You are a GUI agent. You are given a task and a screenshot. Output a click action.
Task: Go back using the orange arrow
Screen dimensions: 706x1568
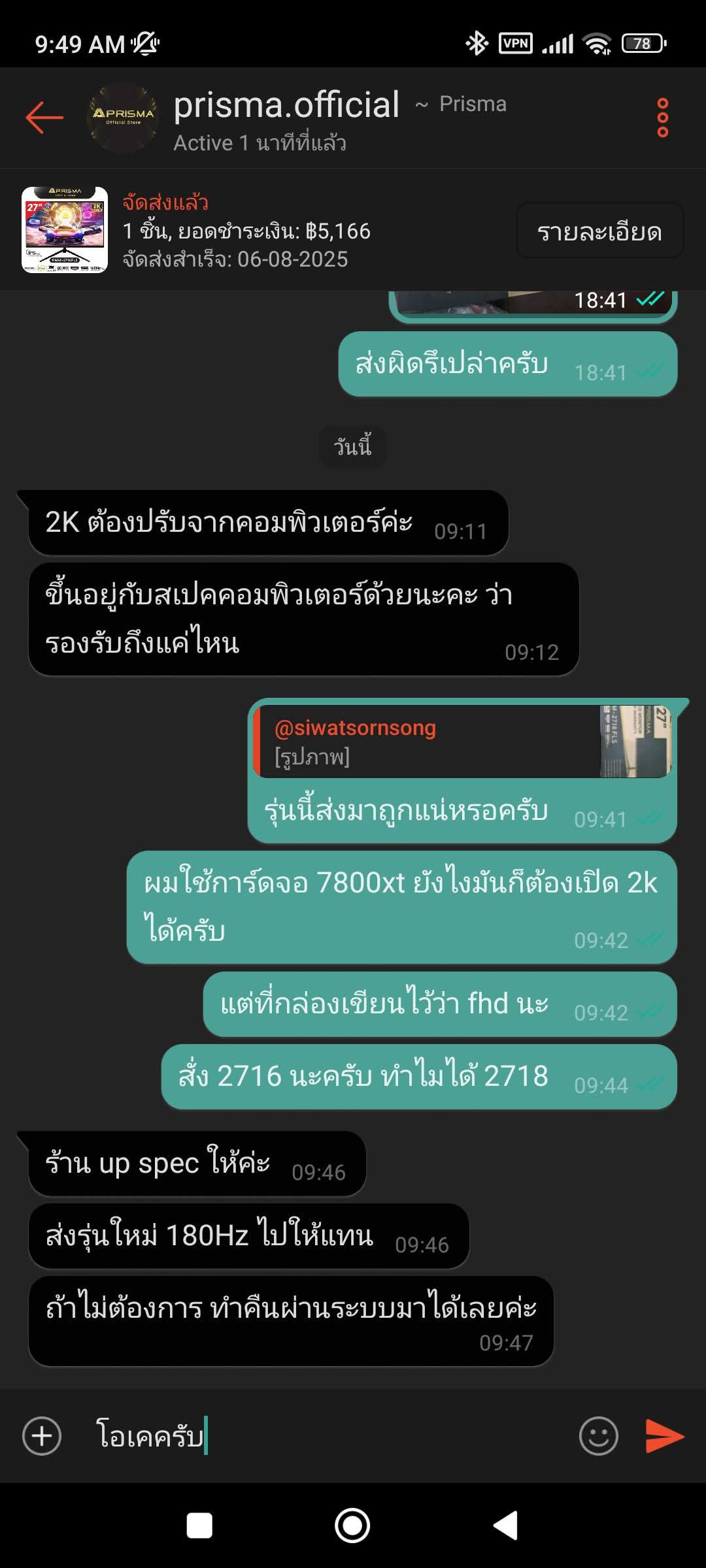click(x=44, y=118)
